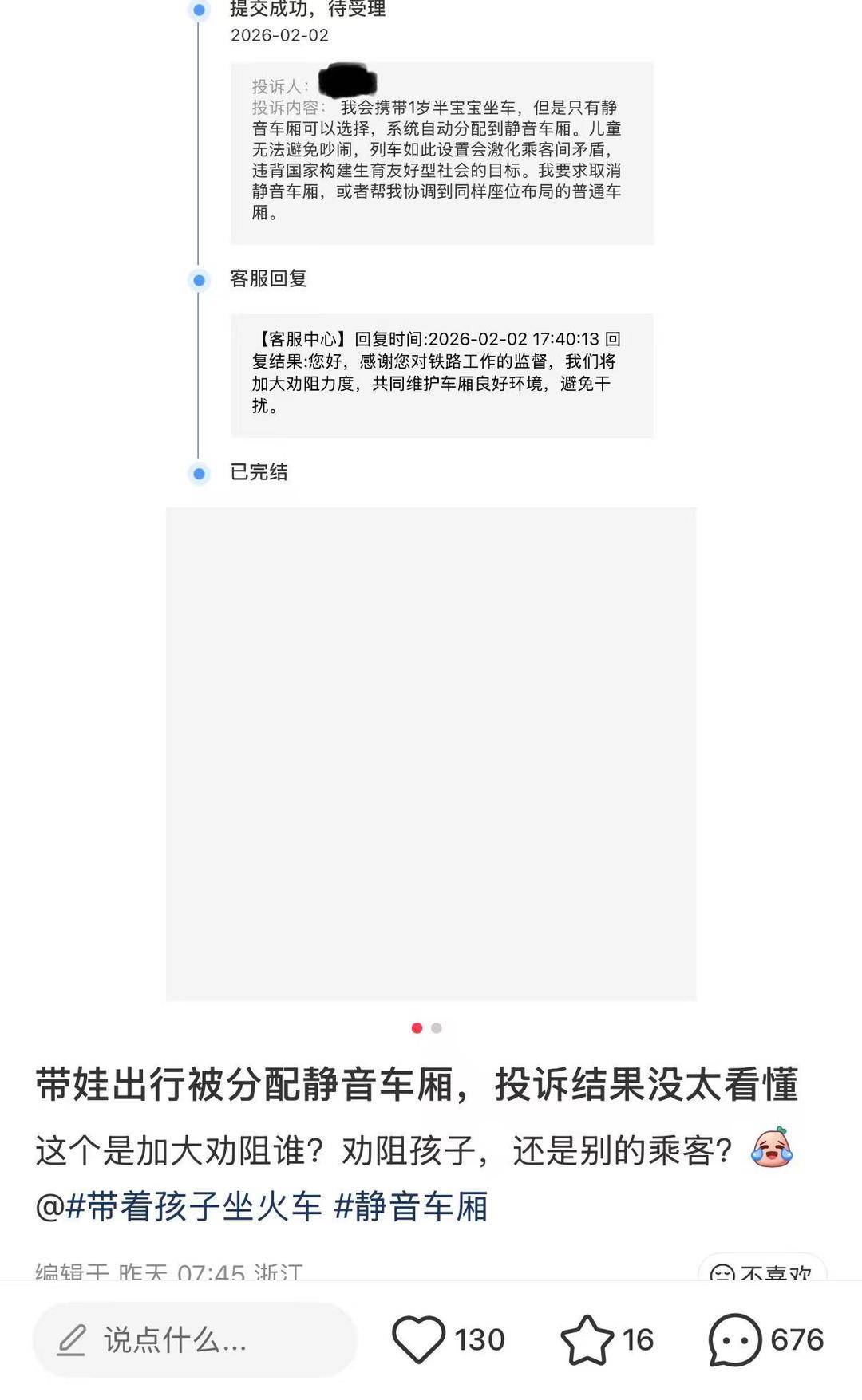This screenshot has width=862, height=1400.
Task: Open the #带着孩子坐火车 hashtag
Action: (x=194, y=1206)
